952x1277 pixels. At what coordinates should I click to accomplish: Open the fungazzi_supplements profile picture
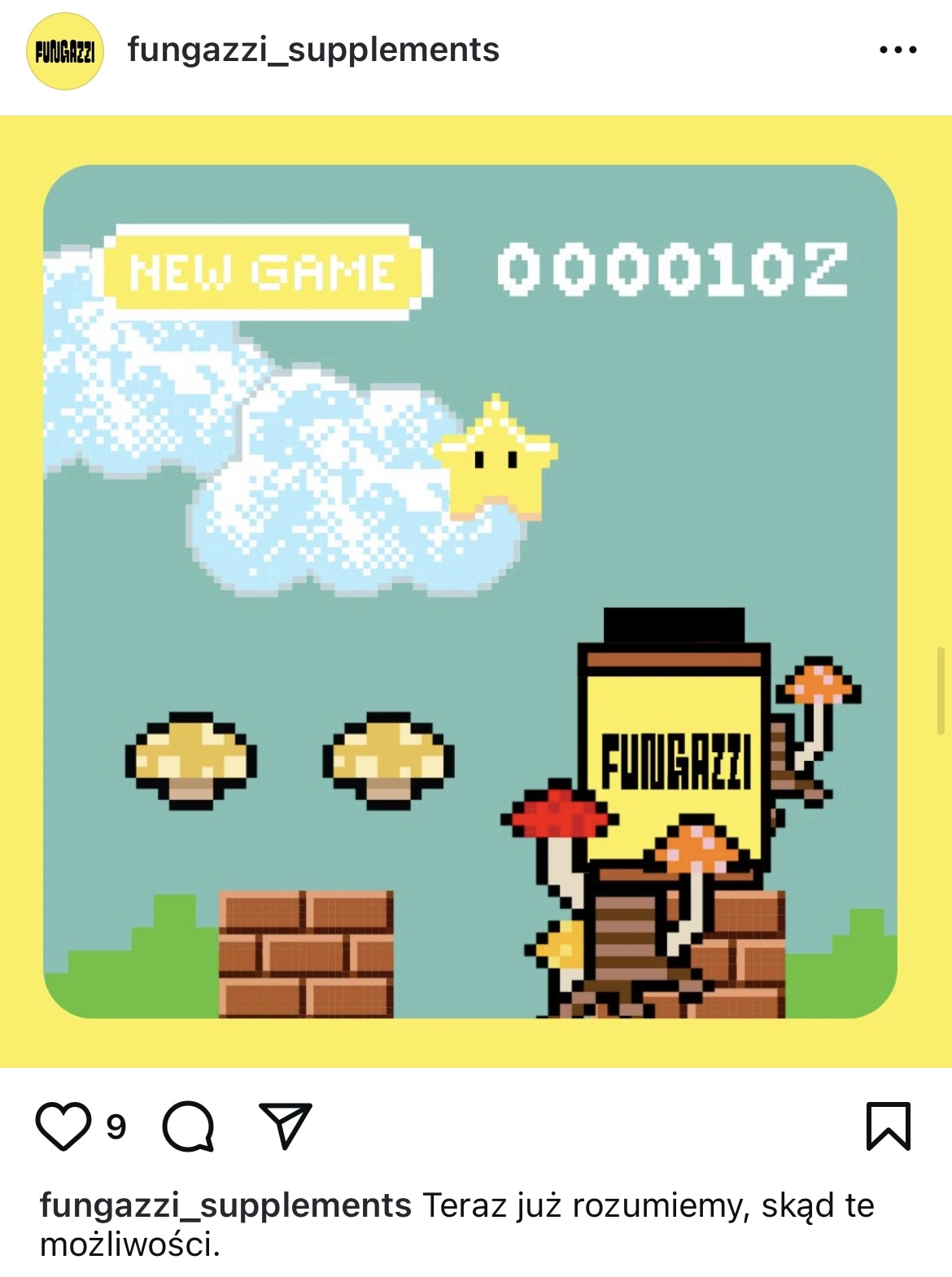click(65, 51)
